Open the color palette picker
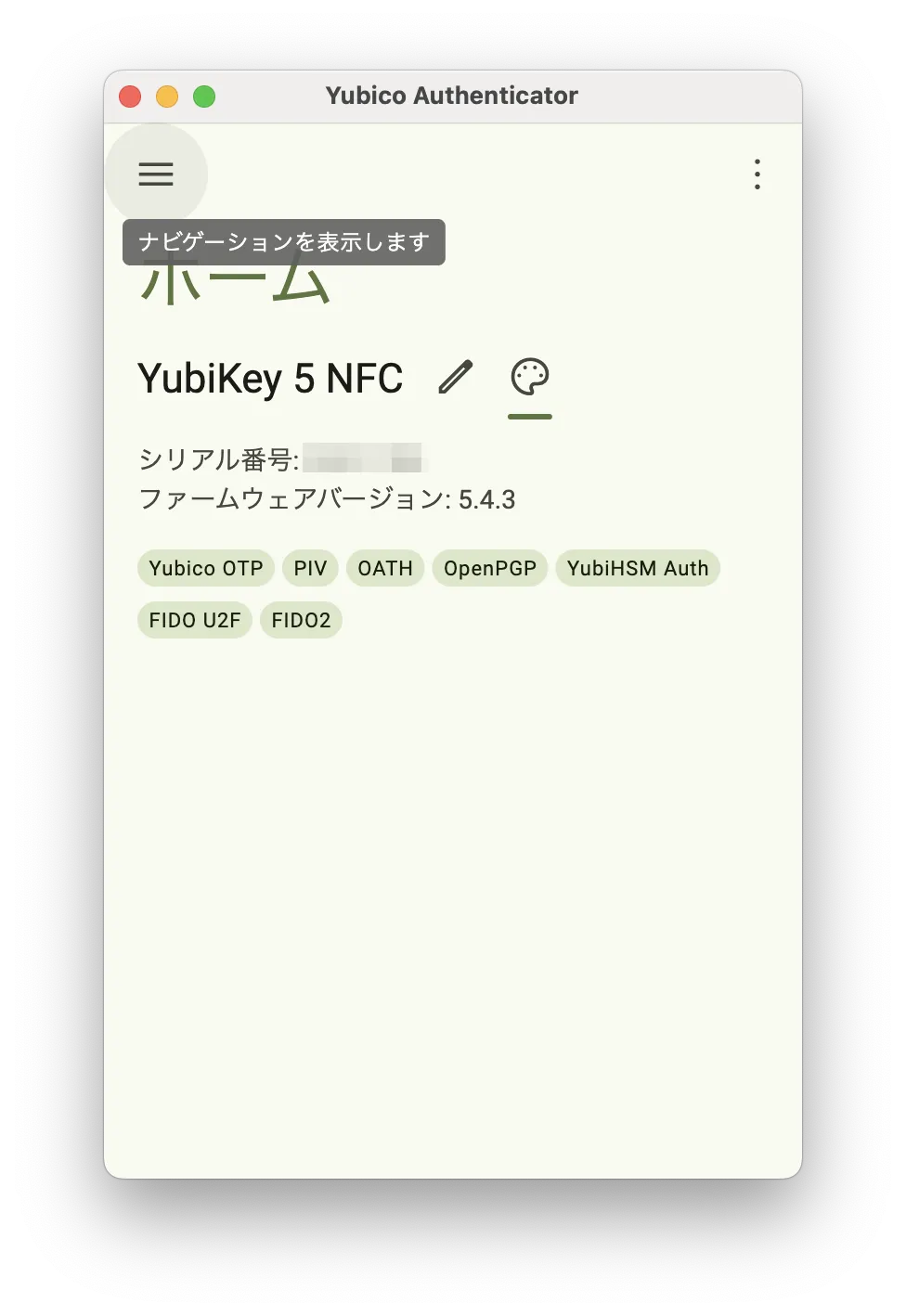The height and width of the screenshot is (1316, 906). point(530,377)
